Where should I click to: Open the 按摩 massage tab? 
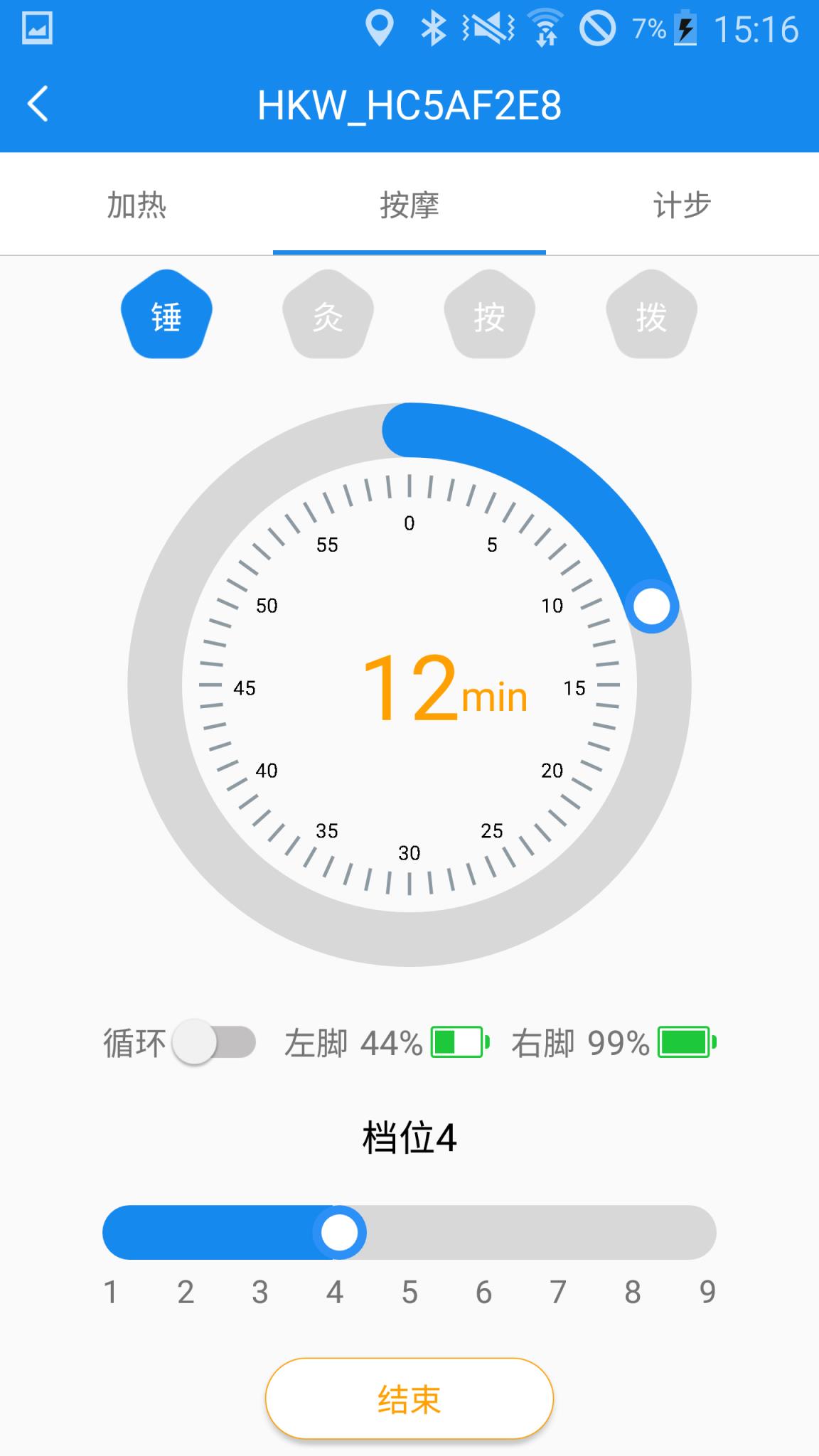409,205
